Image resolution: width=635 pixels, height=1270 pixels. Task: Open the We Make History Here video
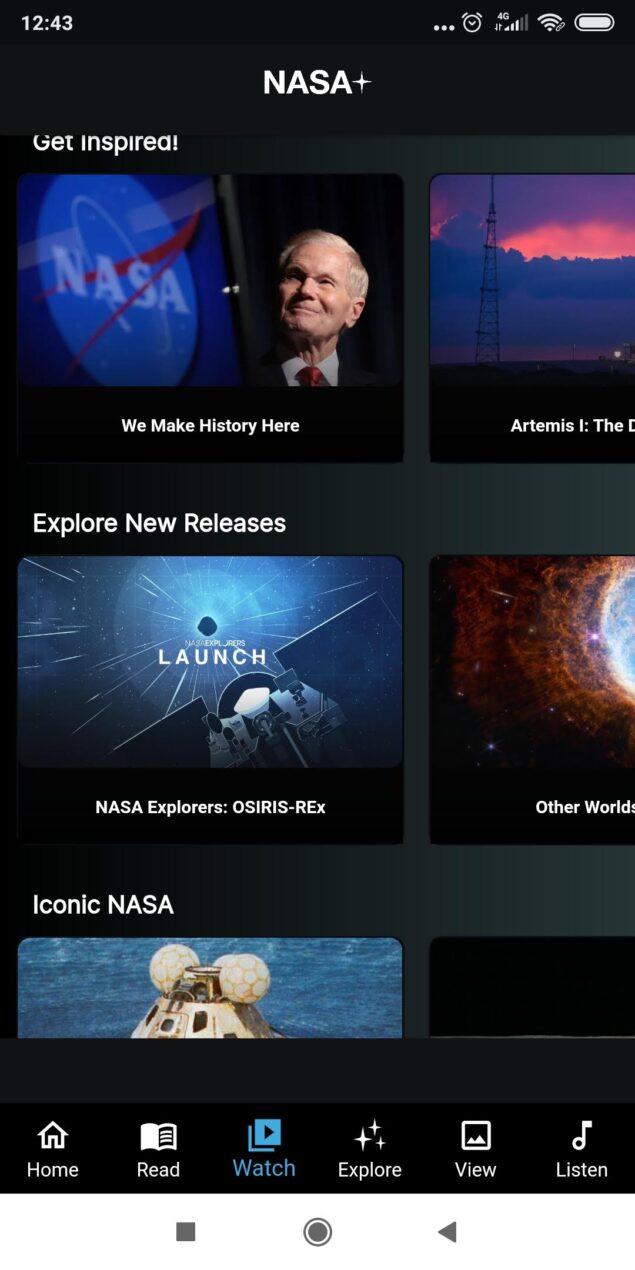(210, 318)
